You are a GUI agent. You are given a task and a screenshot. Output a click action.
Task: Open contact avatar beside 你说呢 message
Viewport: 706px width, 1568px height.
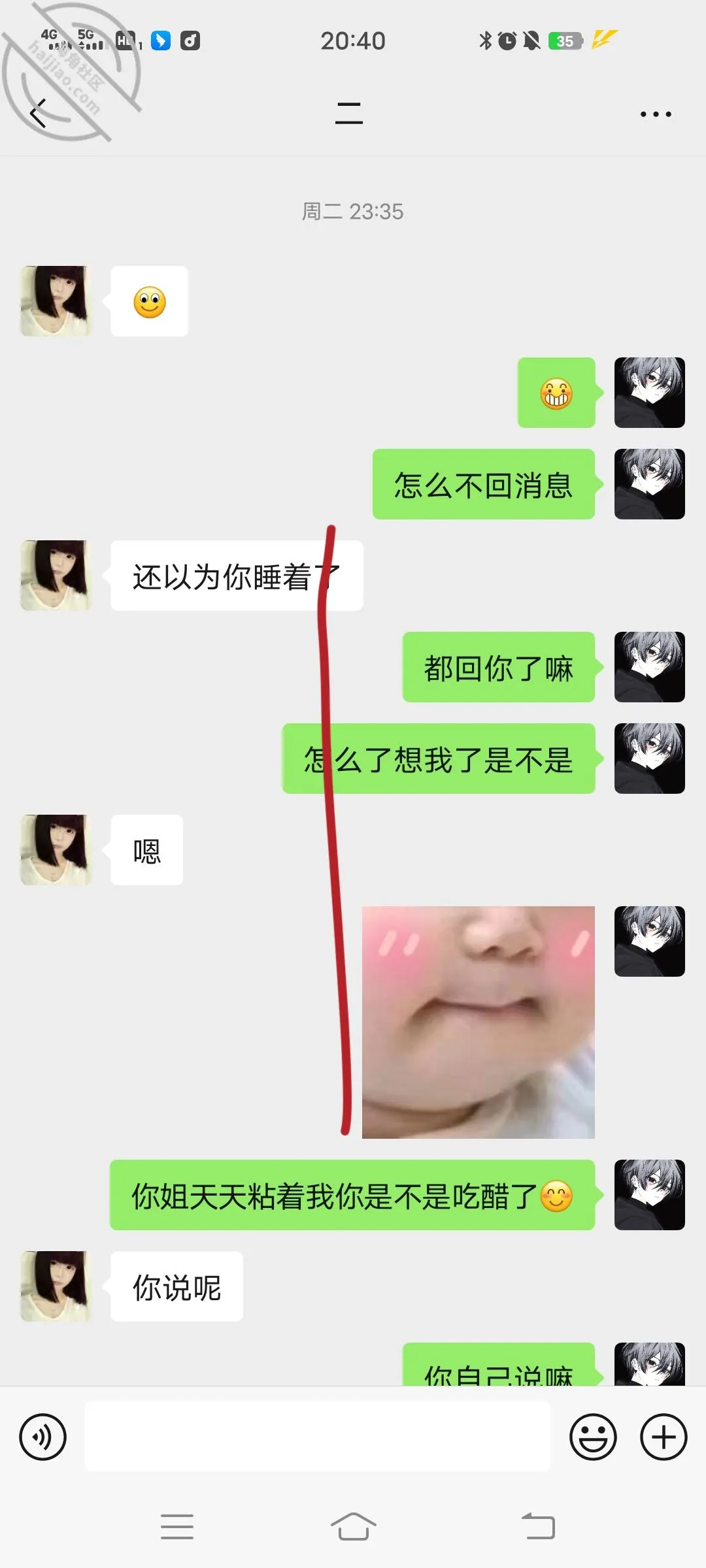coord(56,1286)
